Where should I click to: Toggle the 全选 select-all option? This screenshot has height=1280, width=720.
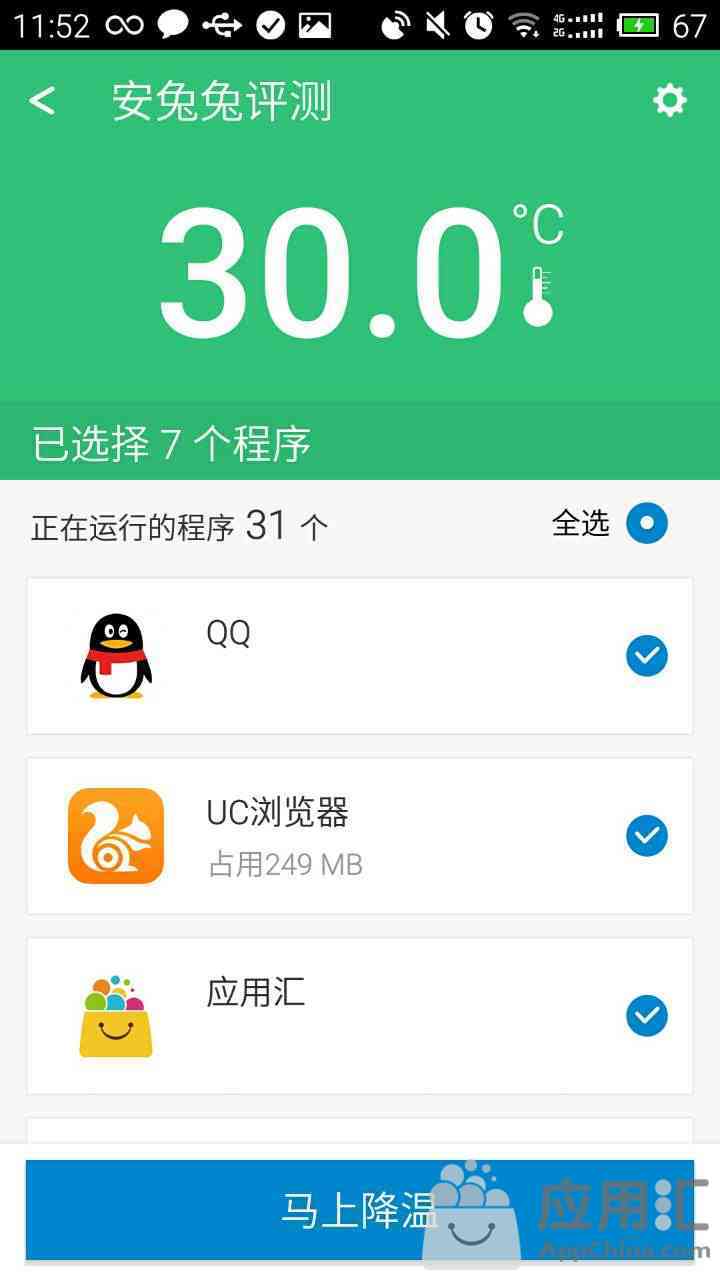(x=646, y=523)
